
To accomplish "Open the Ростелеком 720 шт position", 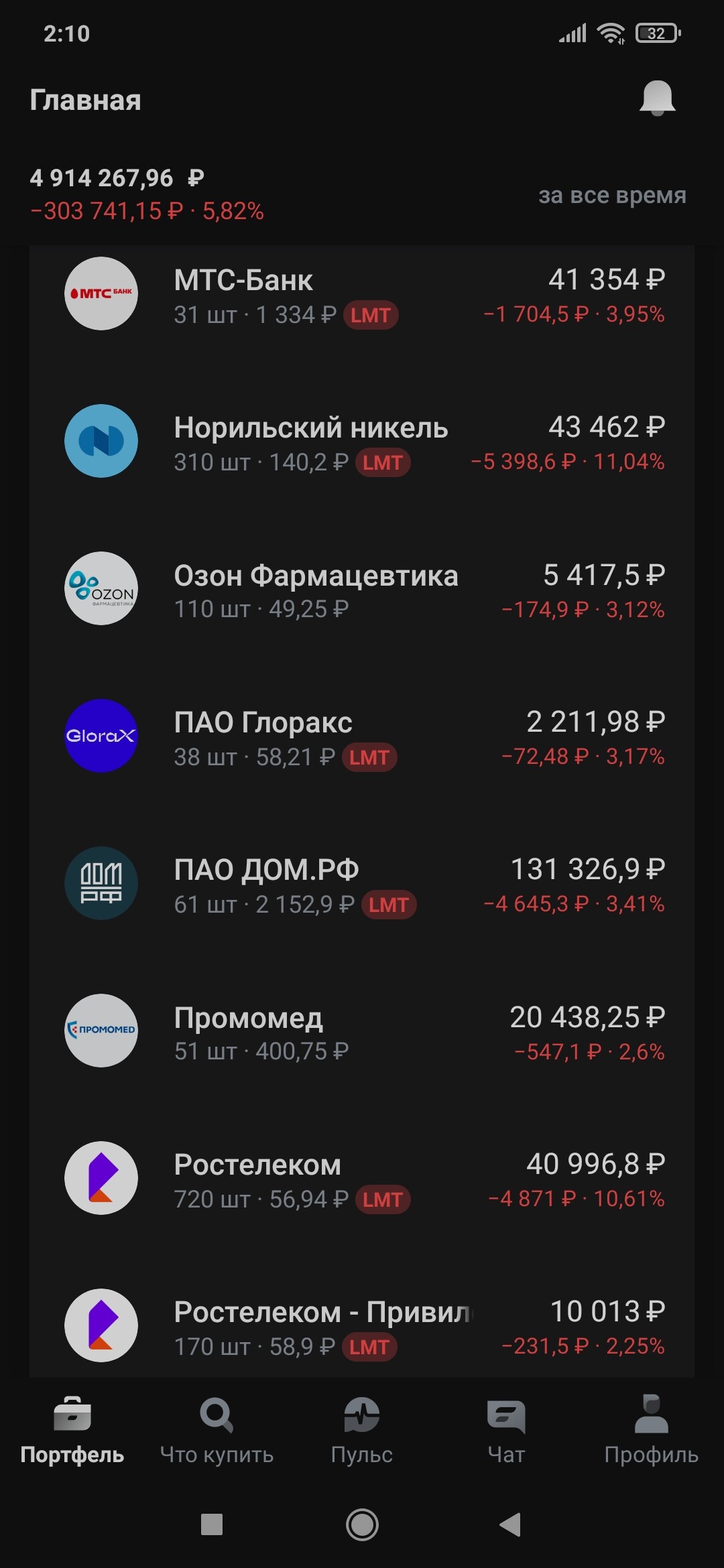I will coord(362,1179).
